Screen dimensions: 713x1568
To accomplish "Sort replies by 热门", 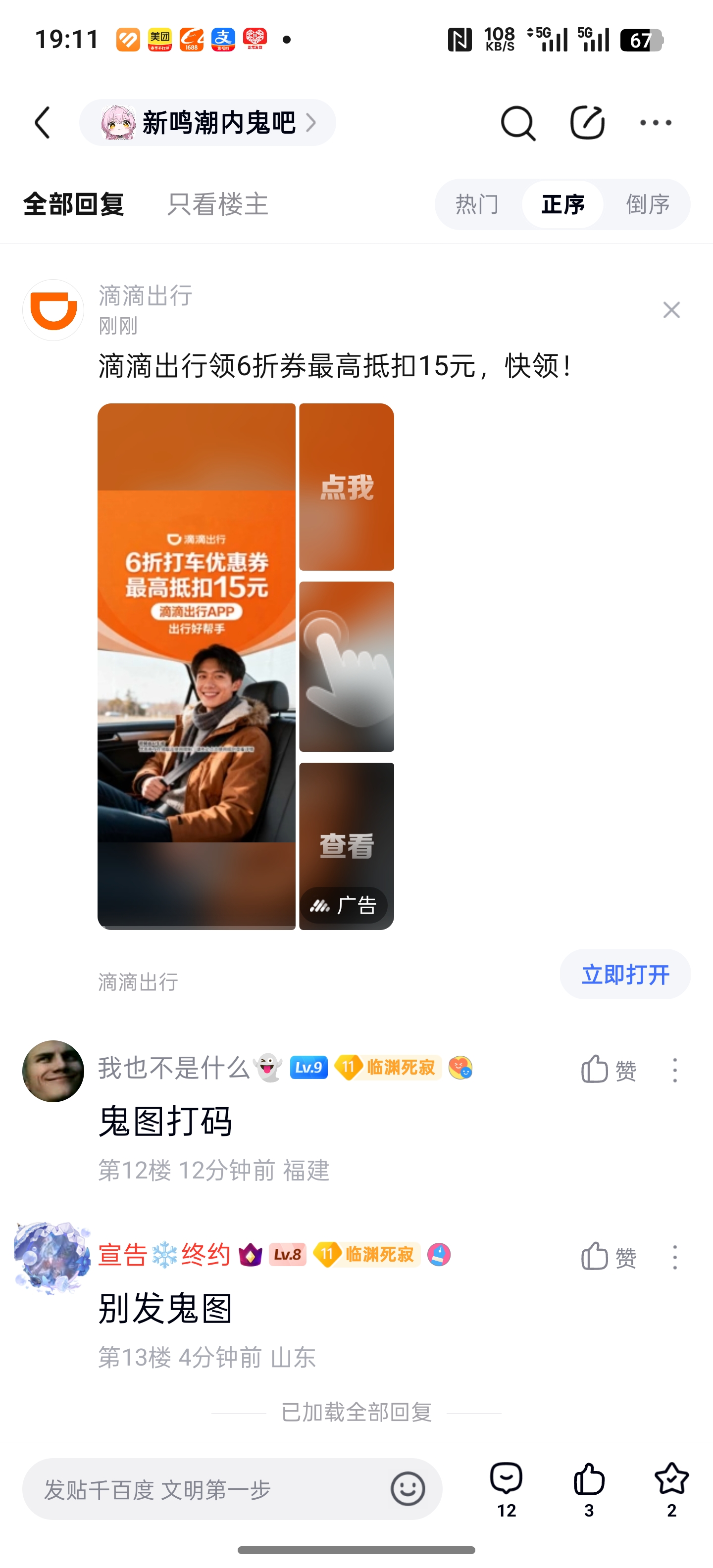I will pos(477,204).
